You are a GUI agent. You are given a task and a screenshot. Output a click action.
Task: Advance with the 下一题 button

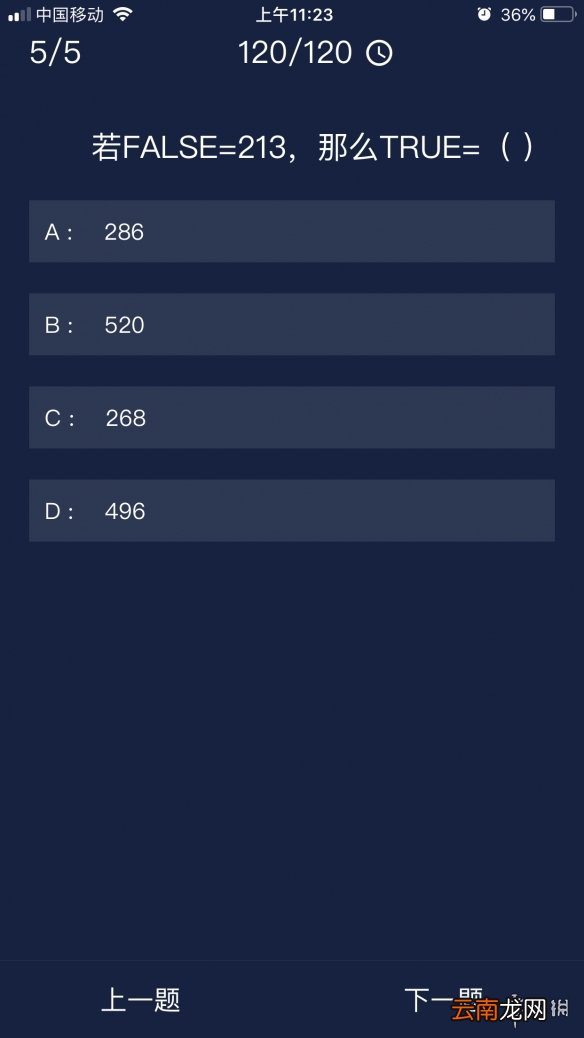444,1000
